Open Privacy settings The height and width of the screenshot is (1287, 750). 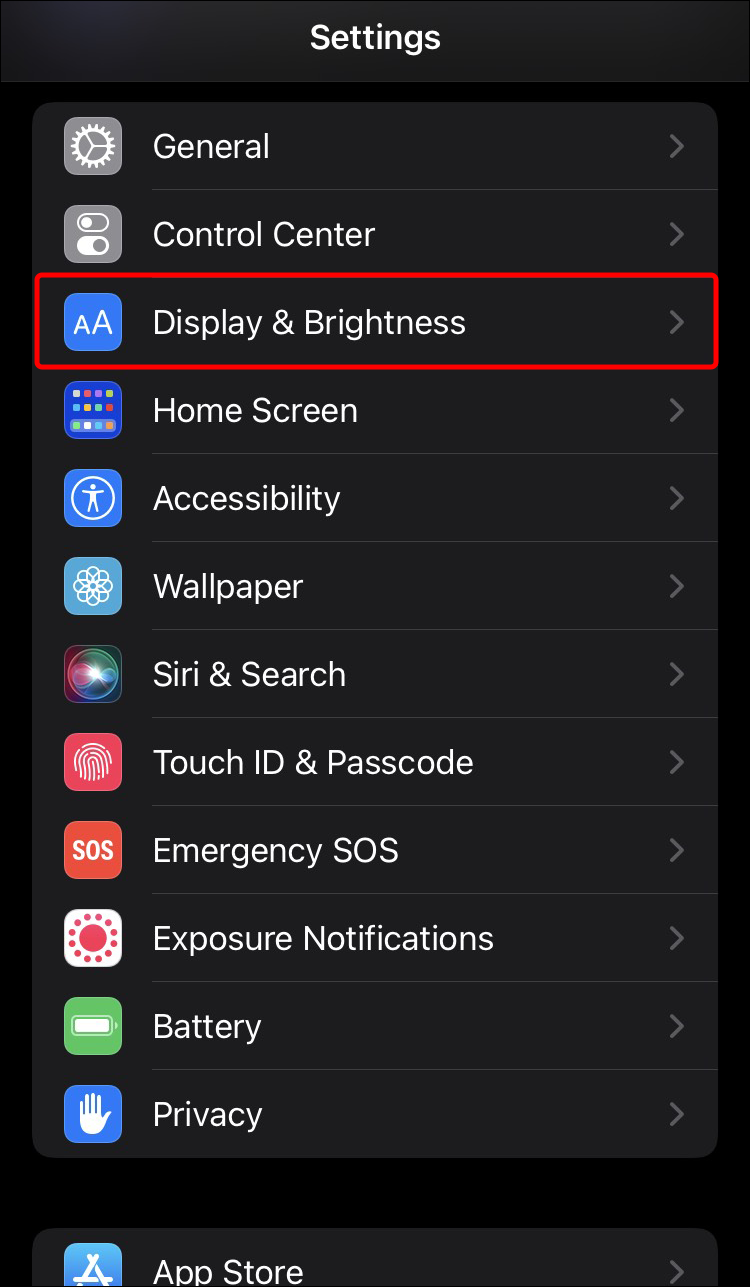pos(375,1115)
